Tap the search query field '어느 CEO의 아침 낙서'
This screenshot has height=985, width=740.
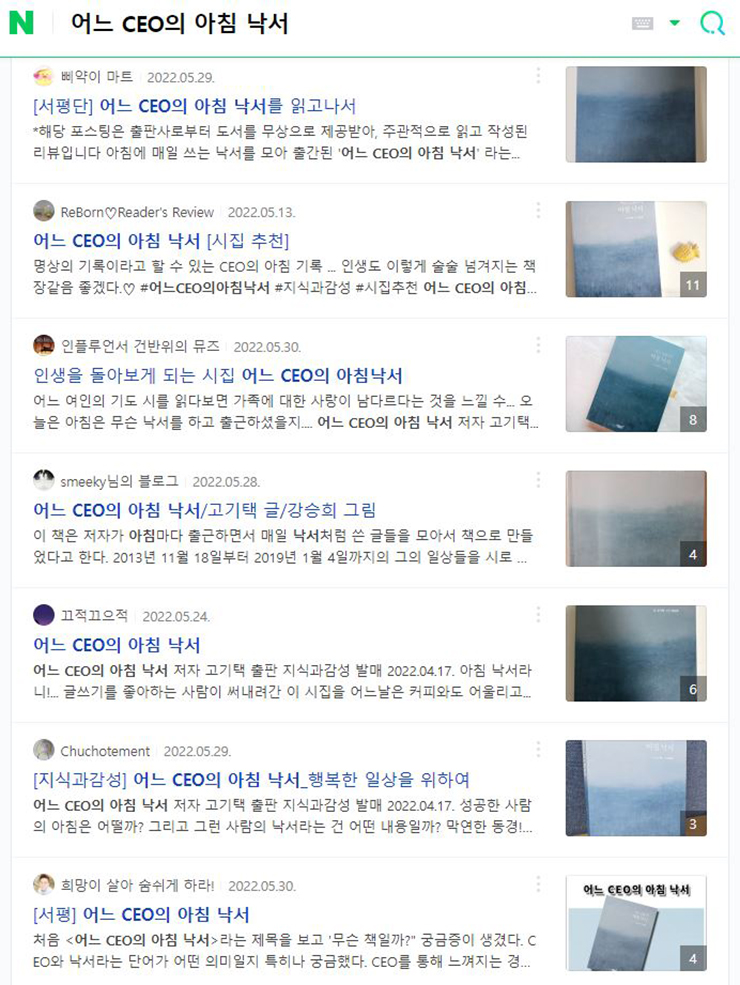(180, 24)
